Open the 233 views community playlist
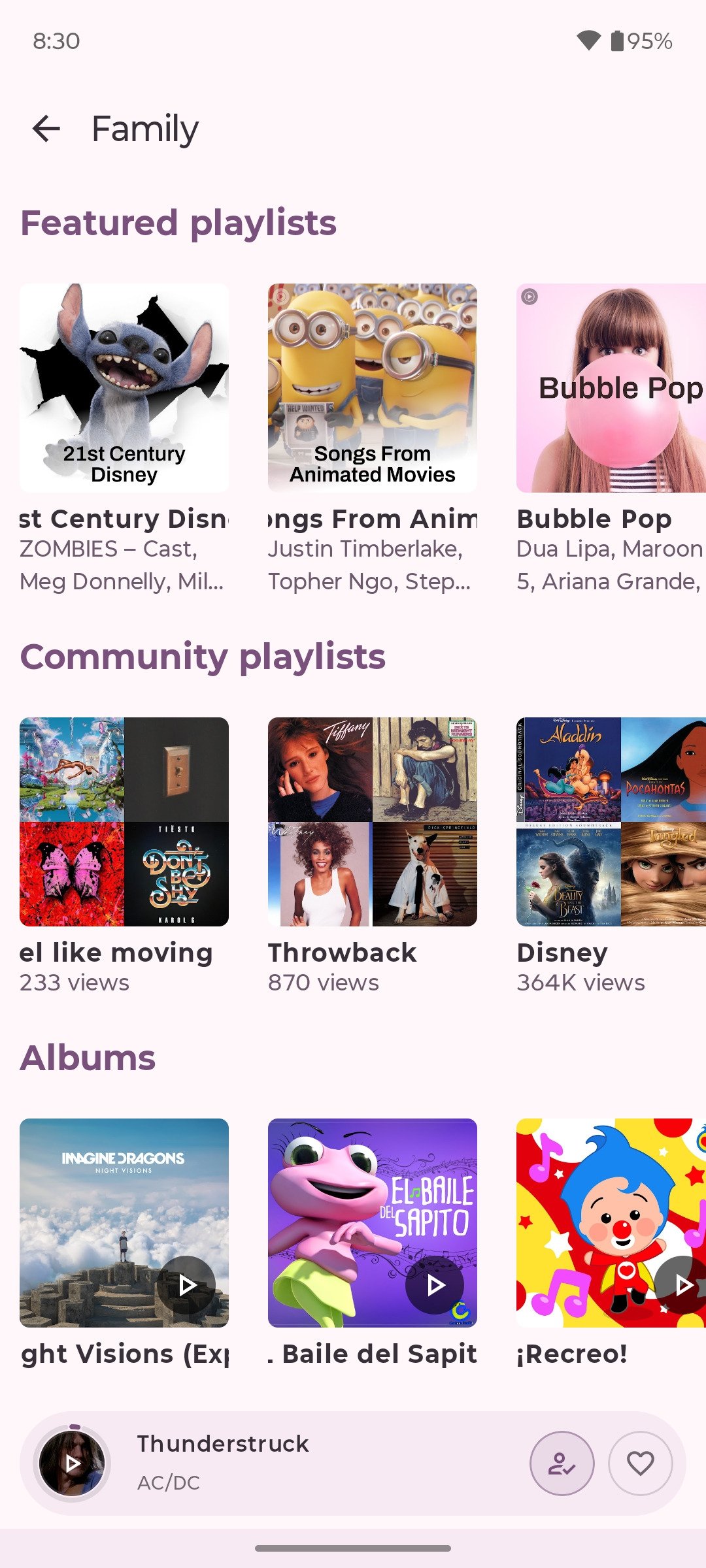This screenshot has width=706, height=1568. (124, 821)
